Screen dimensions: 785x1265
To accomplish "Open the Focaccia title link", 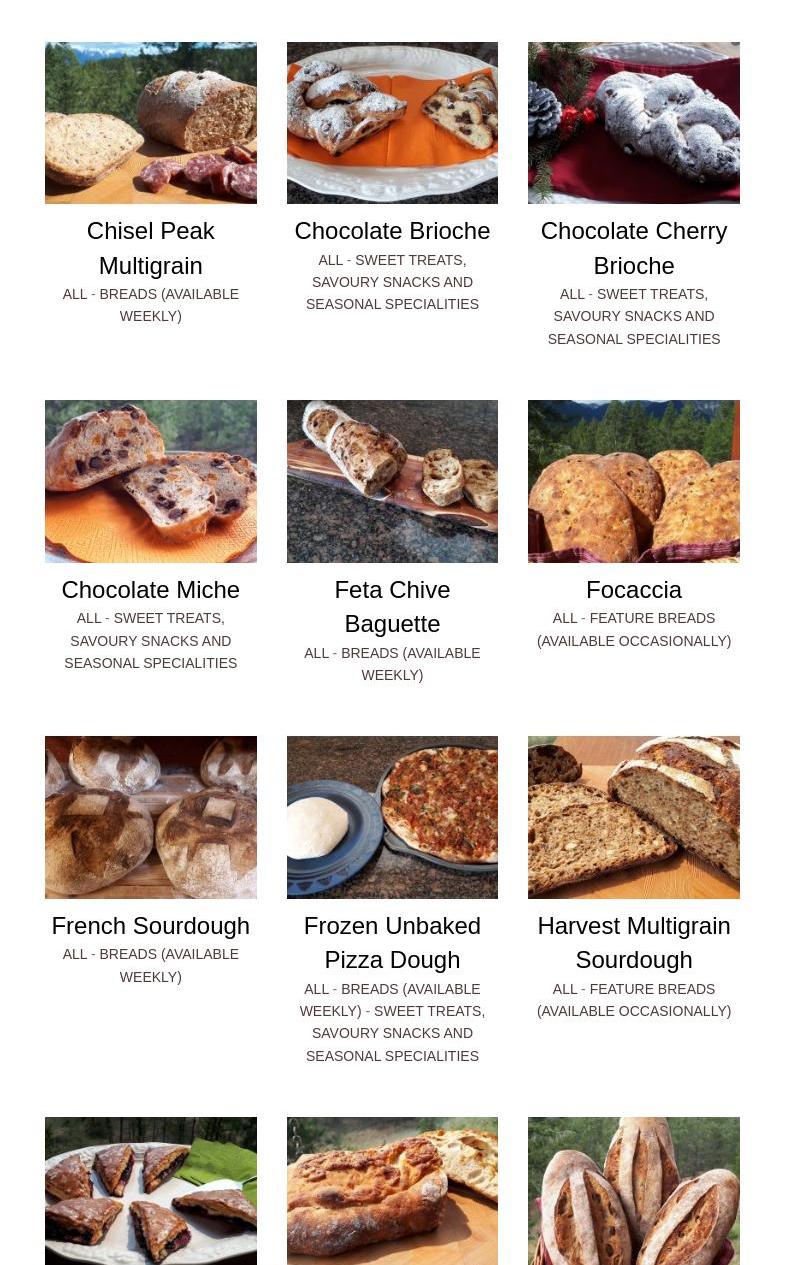I will [633, 590].
